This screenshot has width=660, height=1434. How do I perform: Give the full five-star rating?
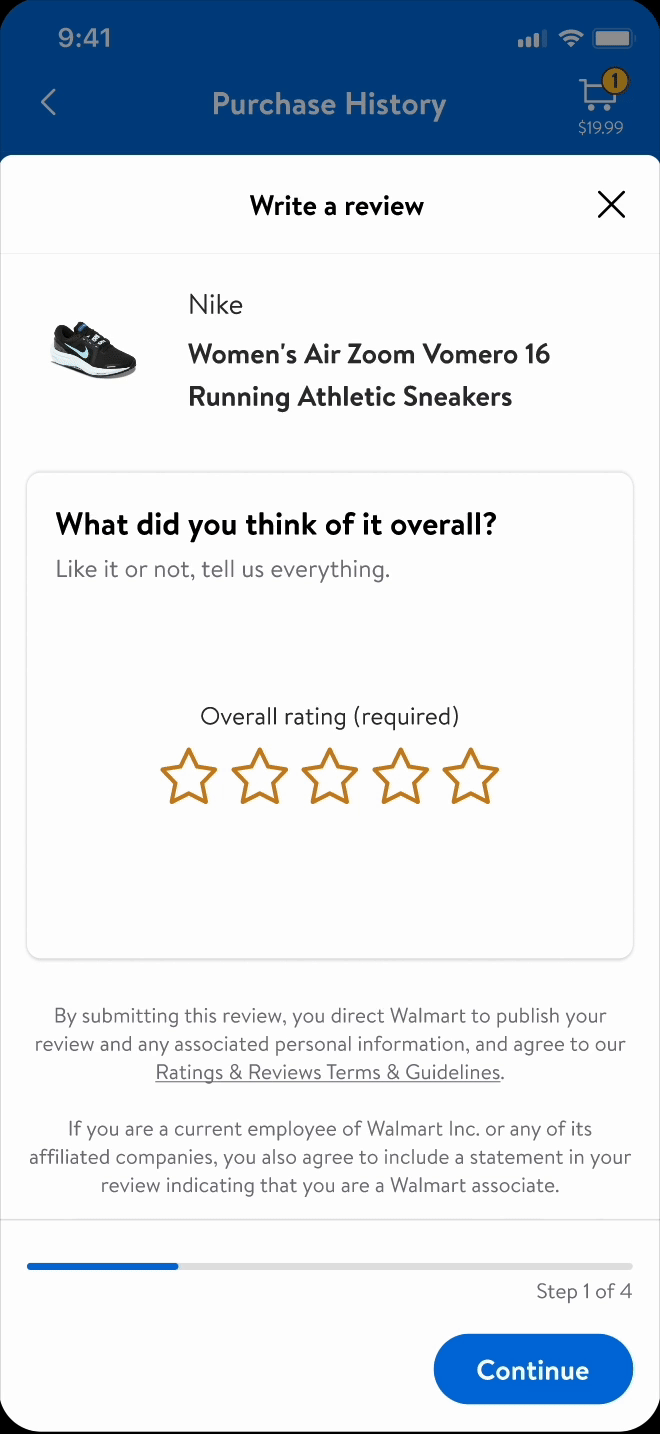coord(470,777)
